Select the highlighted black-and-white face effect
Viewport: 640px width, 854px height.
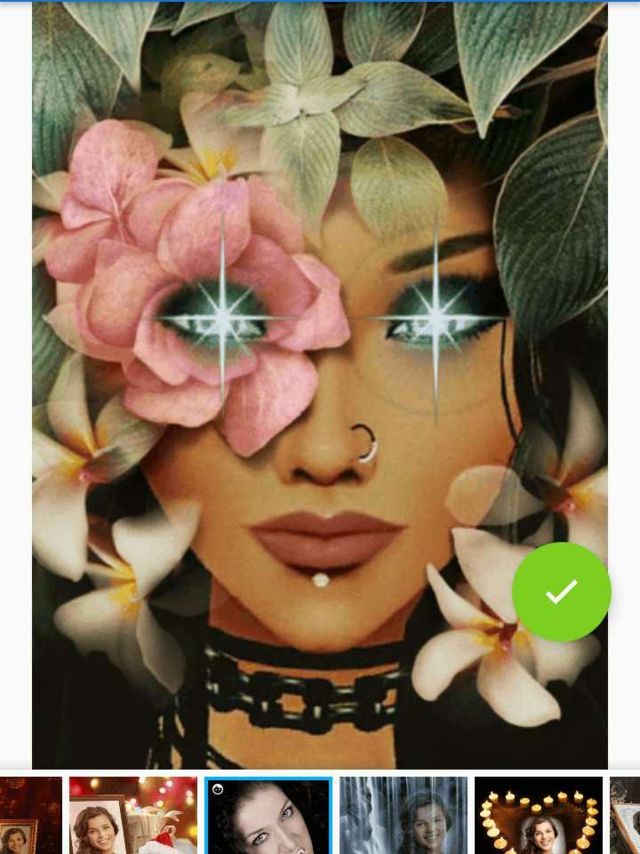268,815
